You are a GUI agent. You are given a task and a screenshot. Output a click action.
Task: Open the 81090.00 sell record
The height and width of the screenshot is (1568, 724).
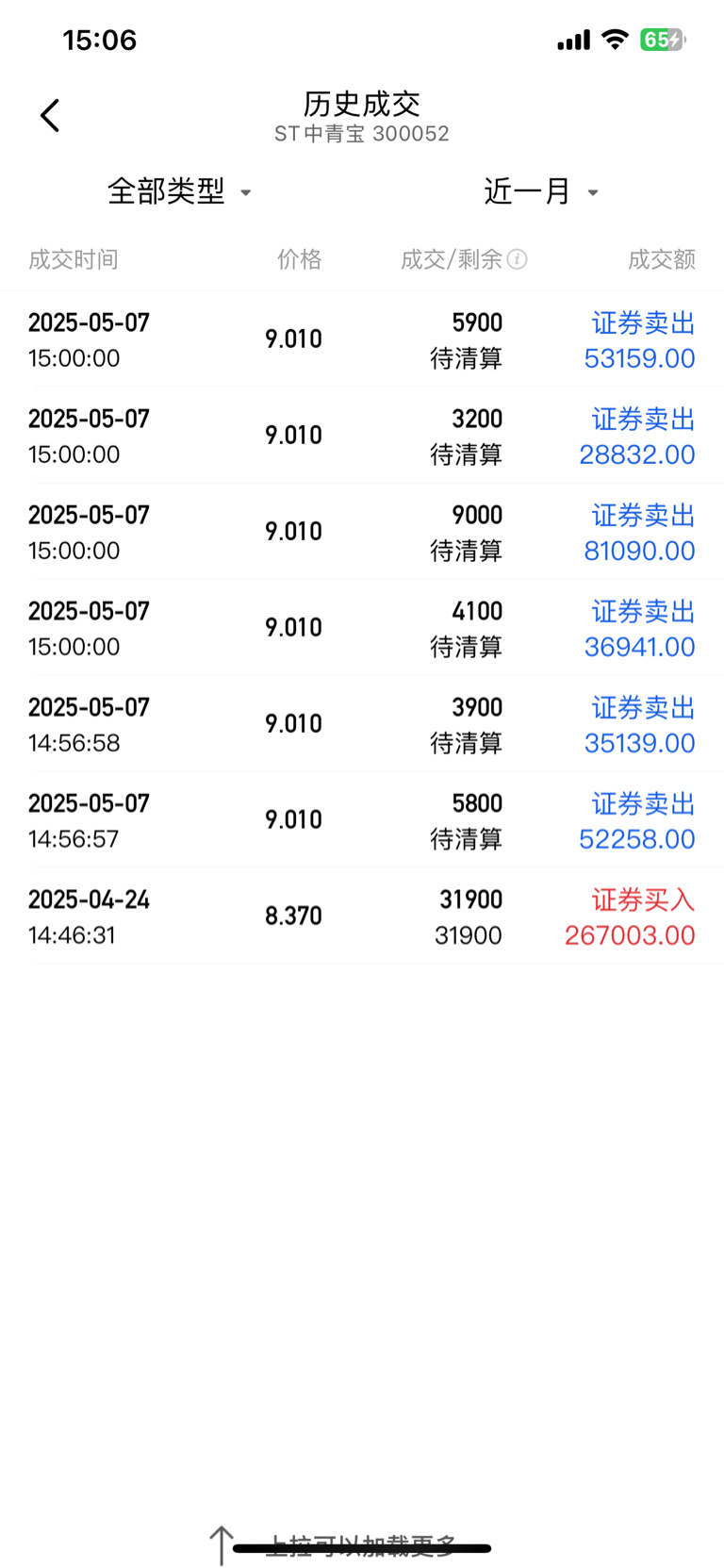(362, 532)
